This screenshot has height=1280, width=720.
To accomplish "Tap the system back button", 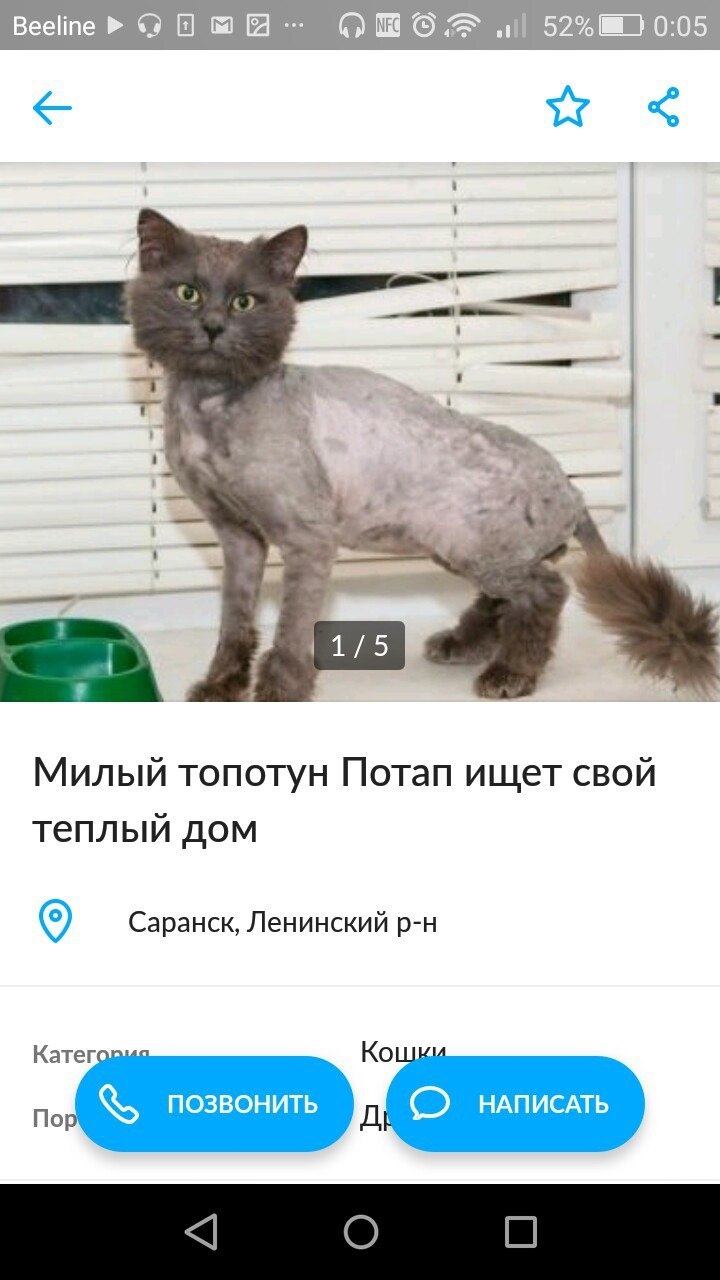I will point(201,1232).
